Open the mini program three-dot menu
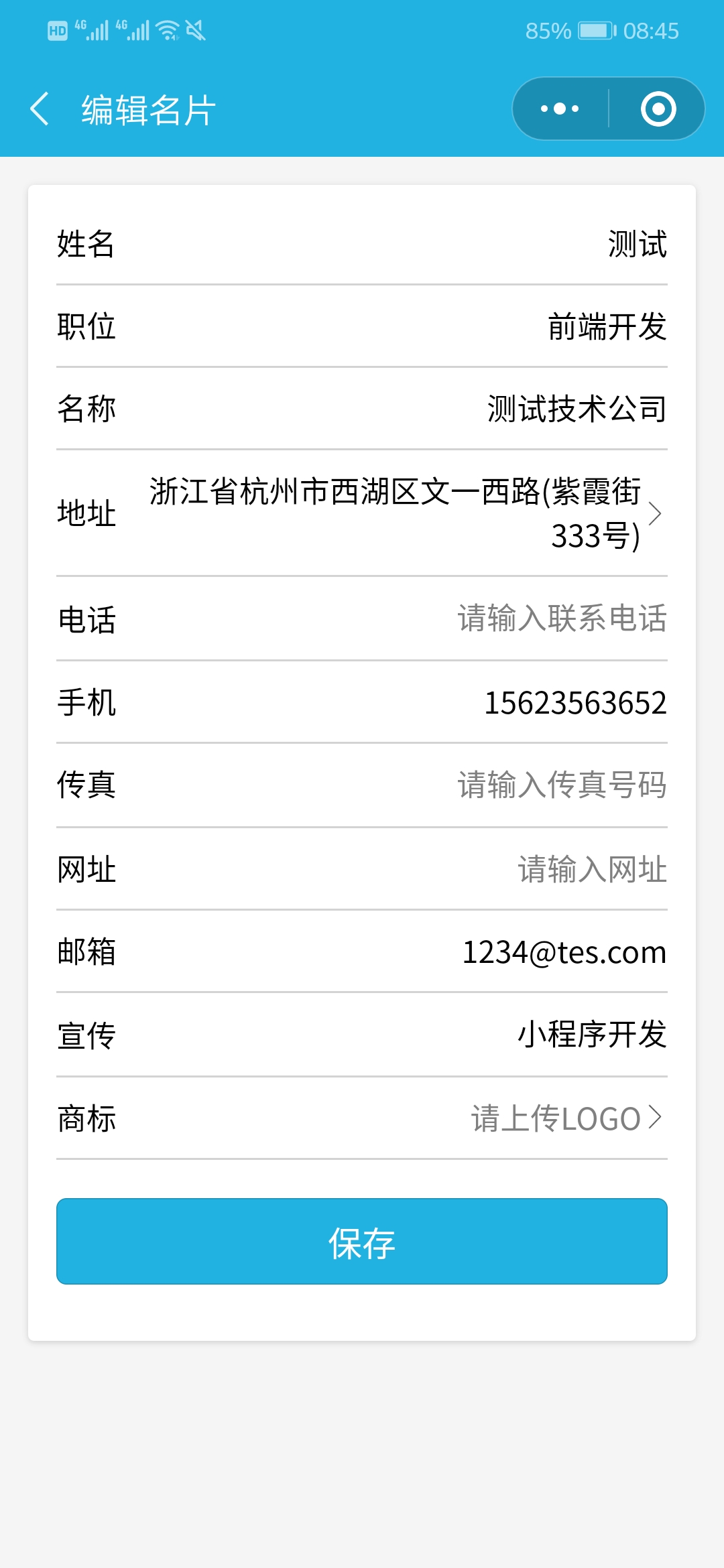Image resolution: width=724 pixels, height=1568 pixels. coord(560,109)
